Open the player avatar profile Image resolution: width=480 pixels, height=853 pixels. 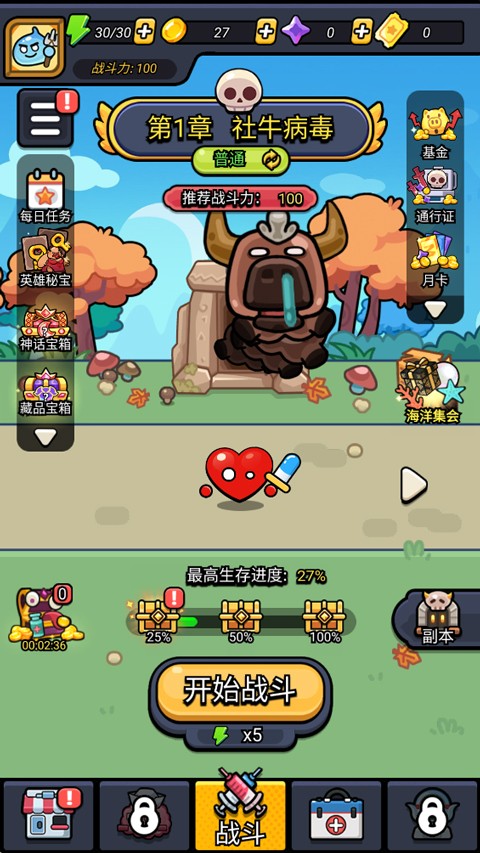click(x=34, y=48)
